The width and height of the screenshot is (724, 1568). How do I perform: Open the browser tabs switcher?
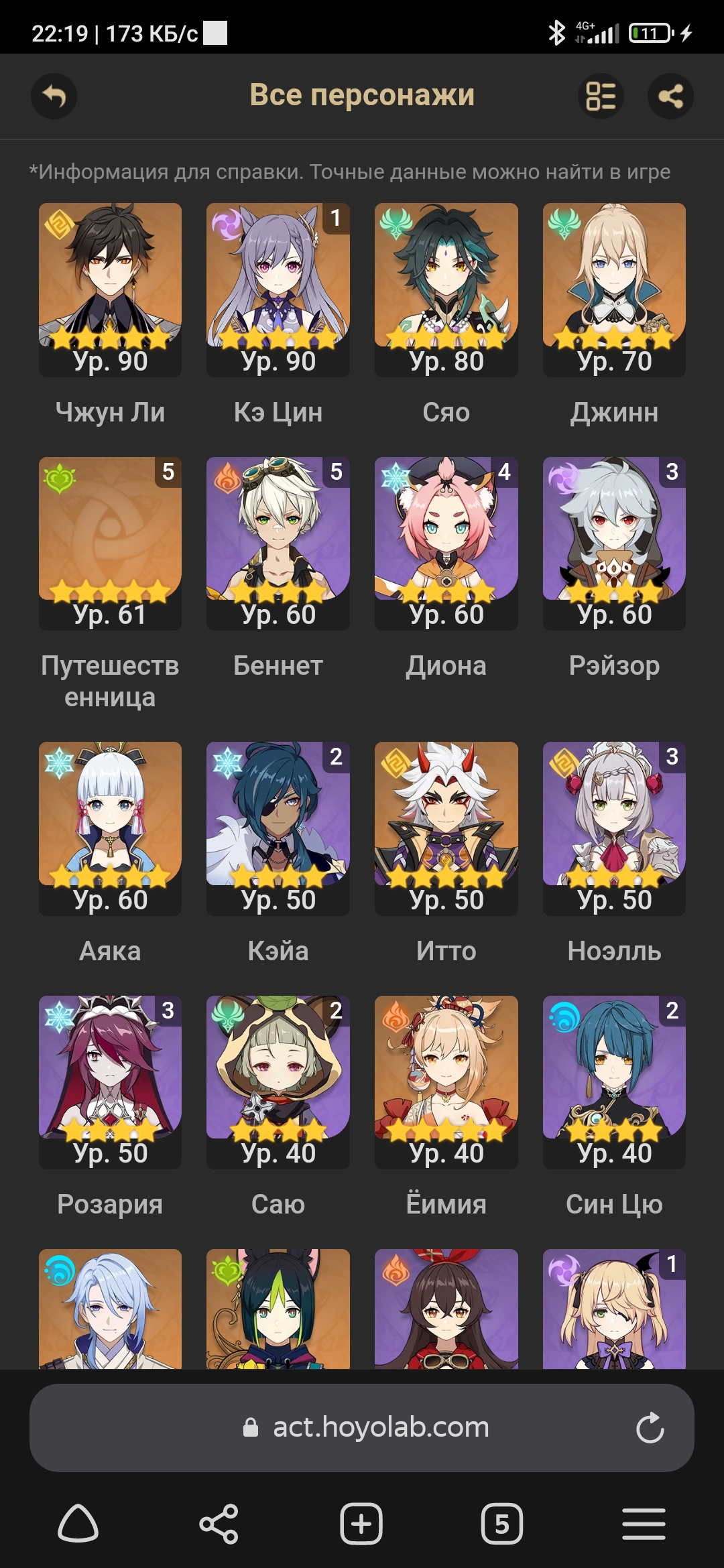pos(502,1524)
